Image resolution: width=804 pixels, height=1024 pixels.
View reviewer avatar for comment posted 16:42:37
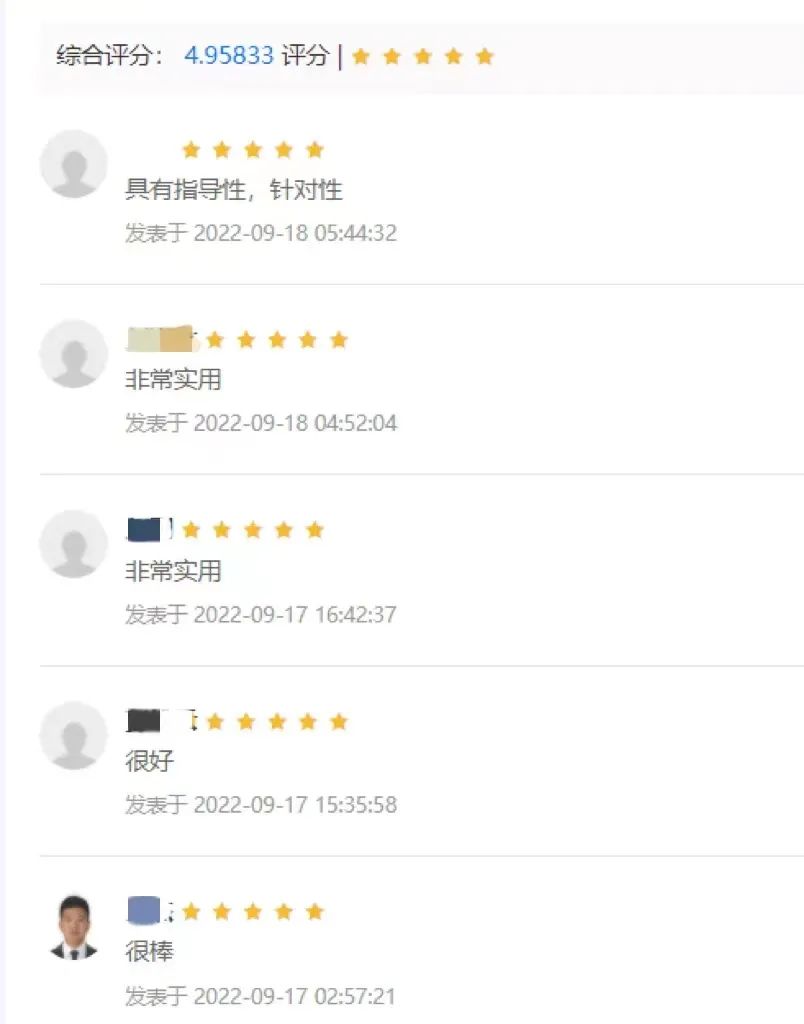73,544
